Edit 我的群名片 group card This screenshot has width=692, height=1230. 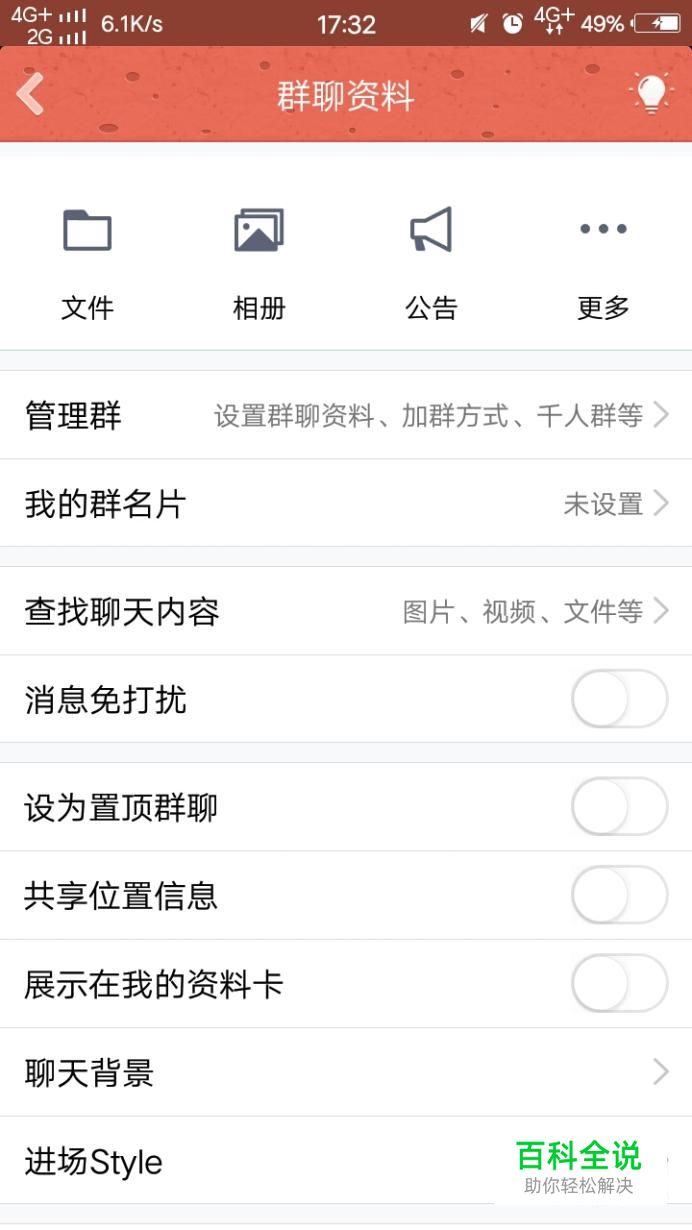pyautogui.click(x=346, y=503)
